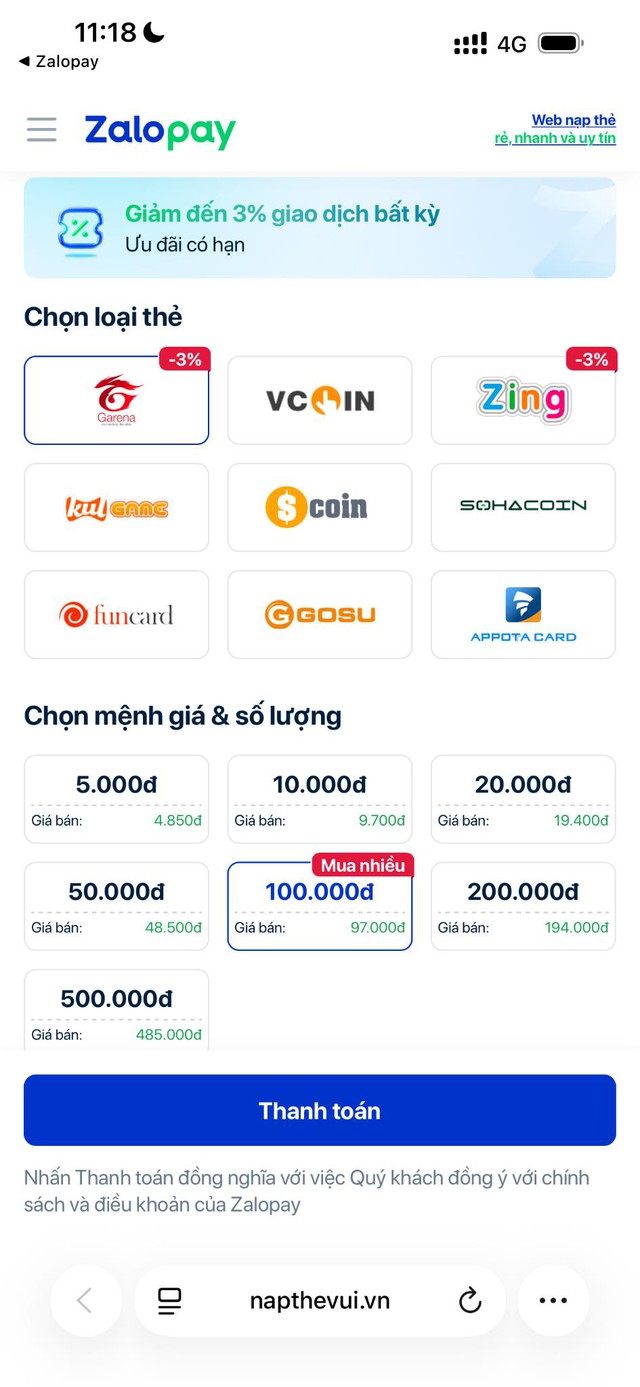The width and height of the screenshot is (640, 1387).
Task: Open the hamburger menu
Action: pyautogui.click(x=42, y=130)
